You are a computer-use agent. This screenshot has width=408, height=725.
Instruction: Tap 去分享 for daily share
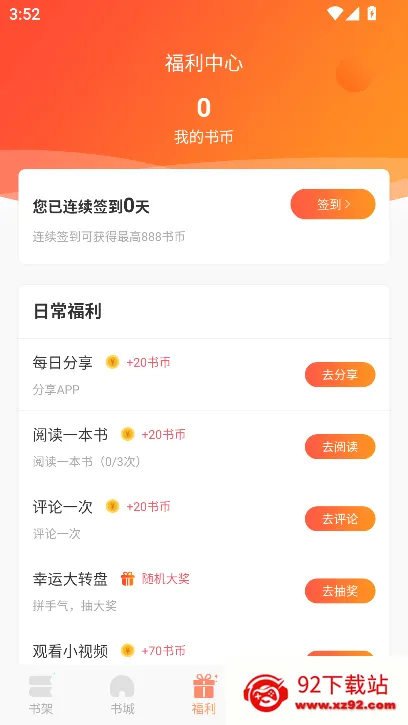pos(340,375)
